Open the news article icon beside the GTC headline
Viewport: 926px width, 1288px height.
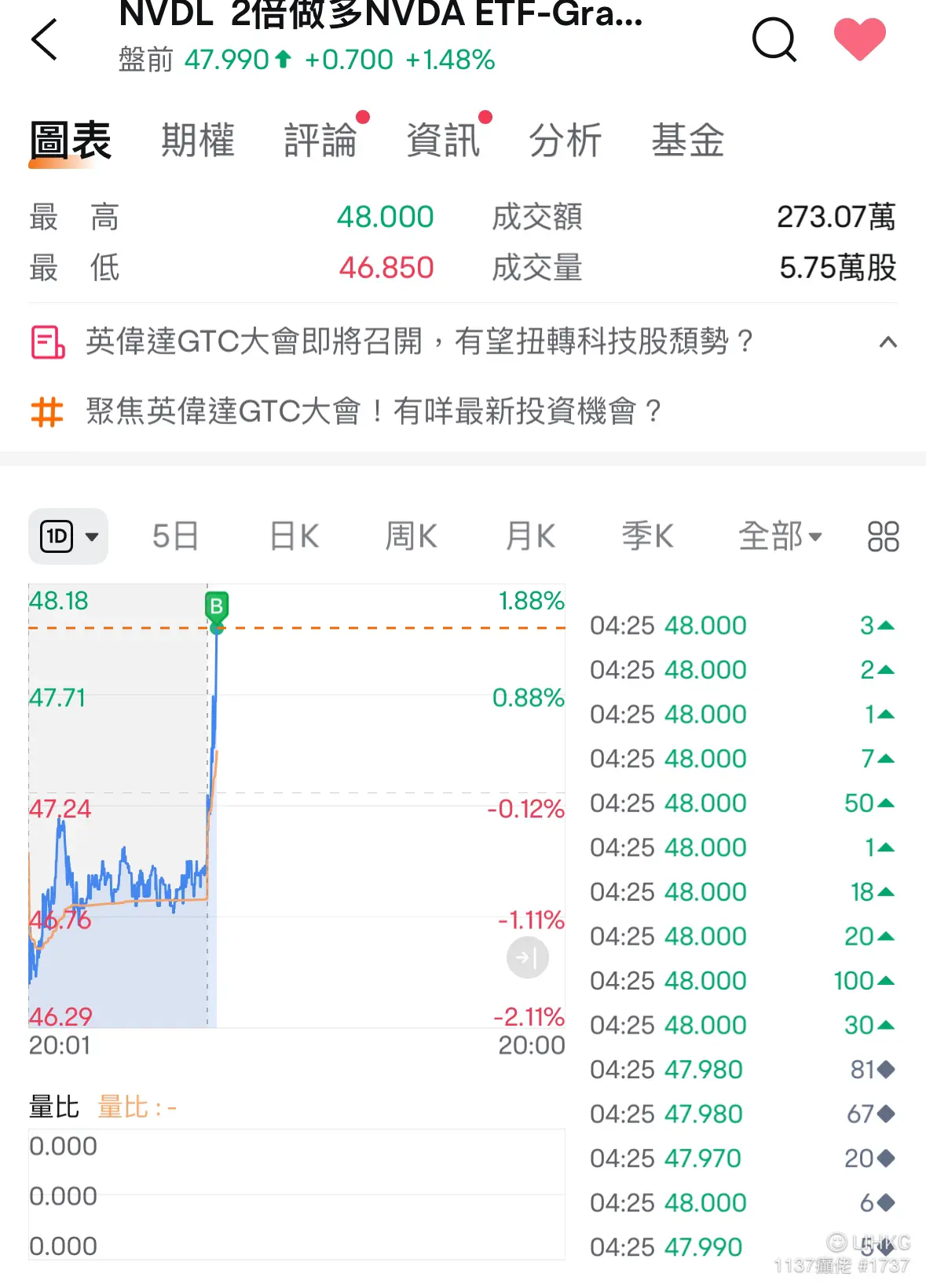(45, 342)
